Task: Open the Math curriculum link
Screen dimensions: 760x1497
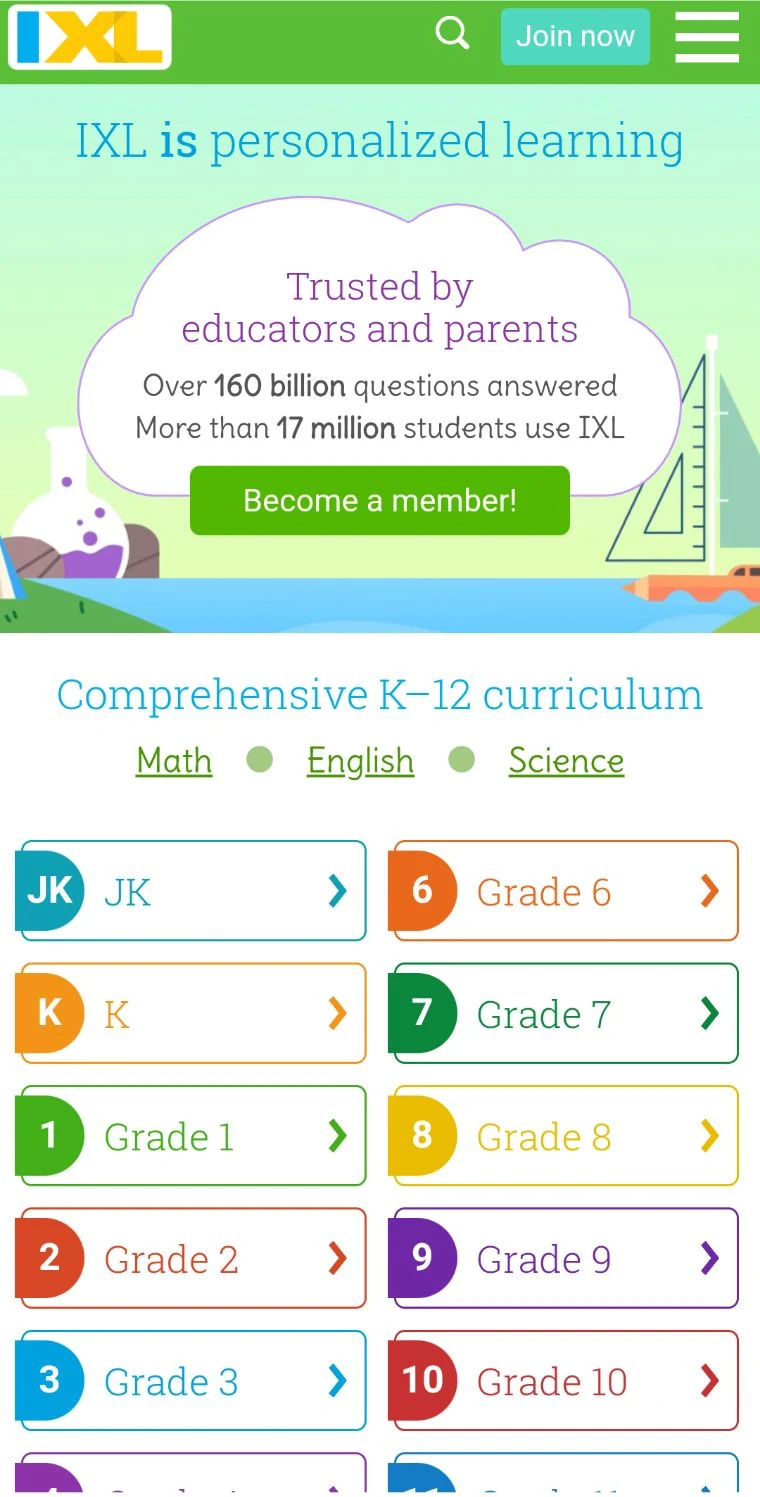Action: point(174,761)
